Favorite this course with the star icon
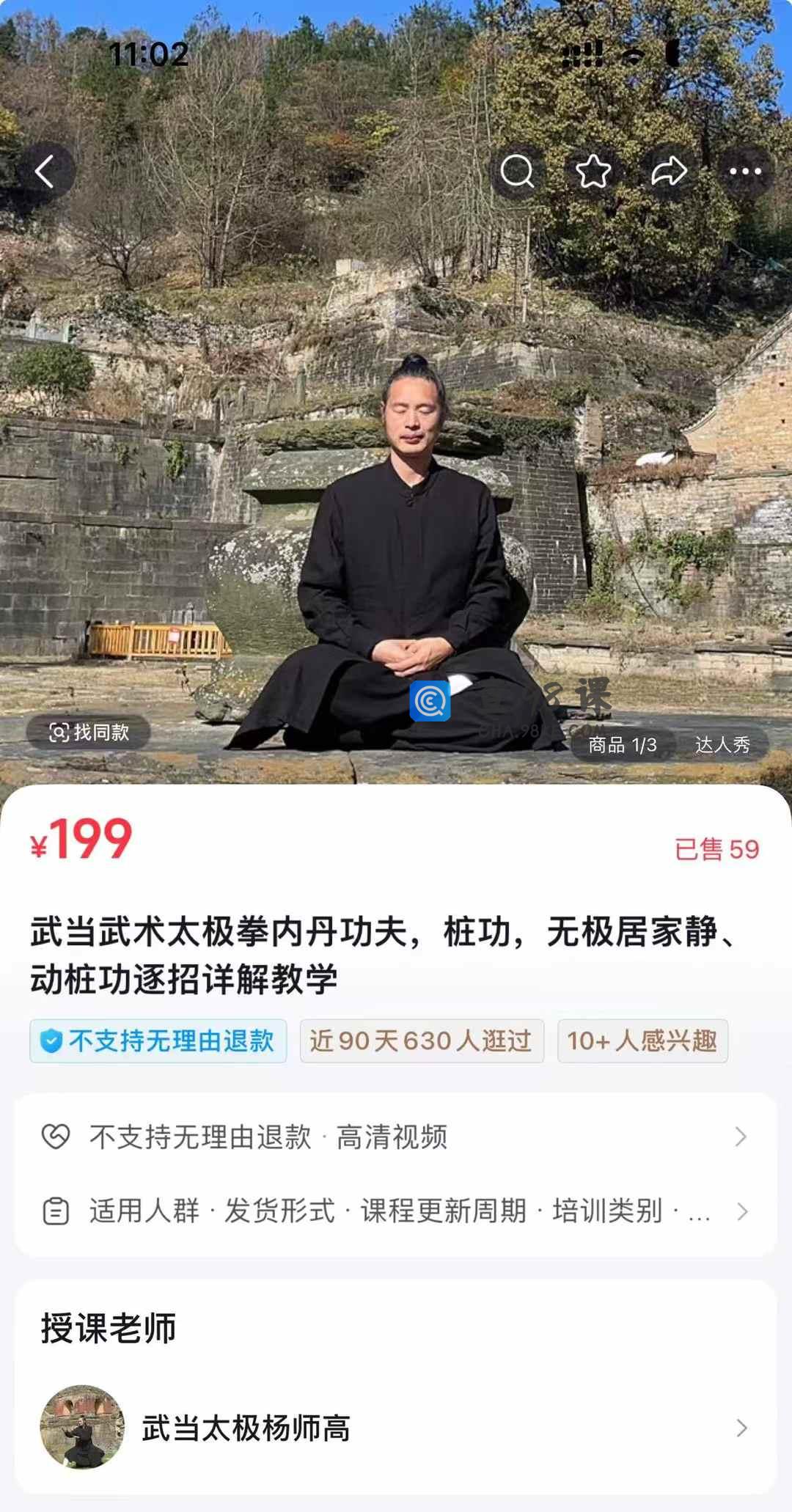 (x=593, y=172)
